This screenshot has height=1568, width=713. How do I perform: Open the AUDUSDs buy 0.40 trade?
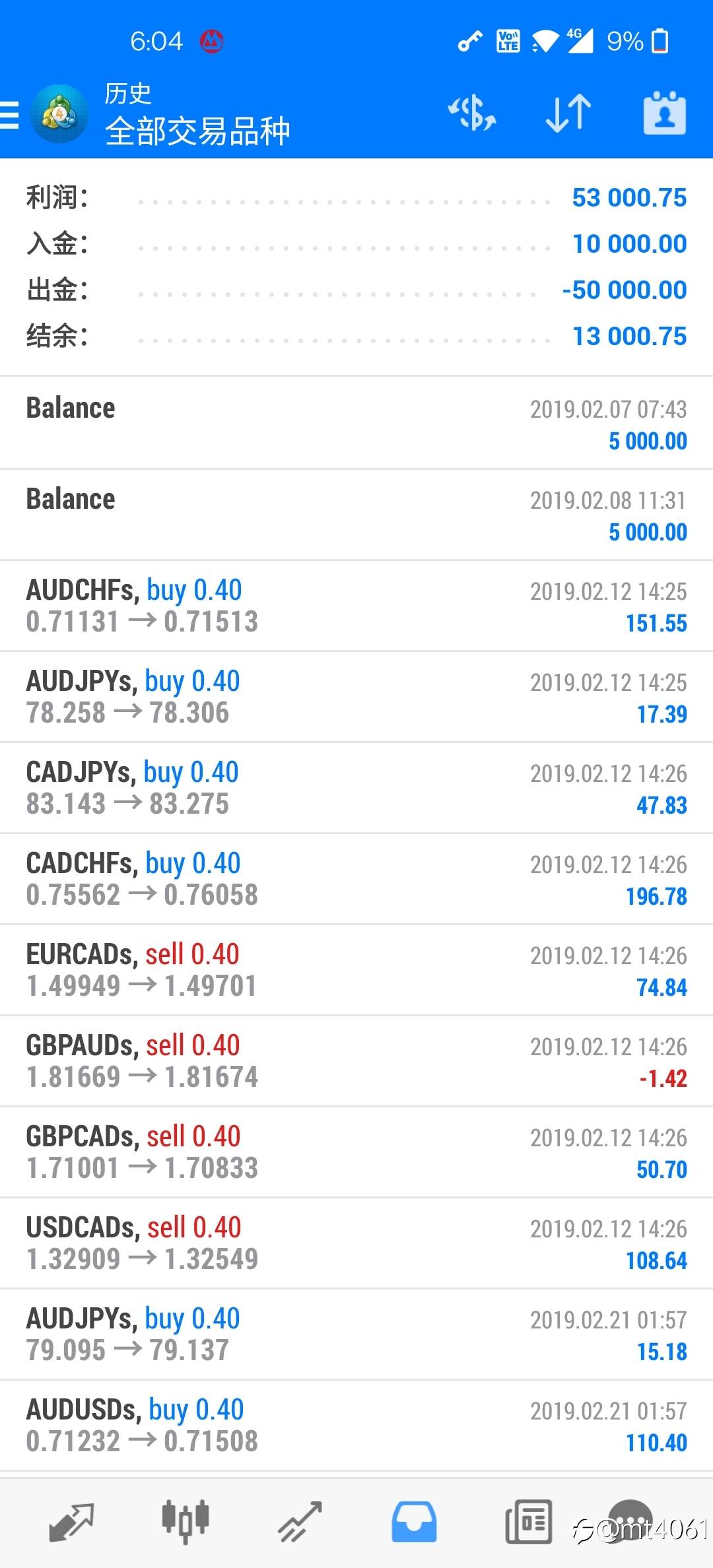[x=356, y=1425]
